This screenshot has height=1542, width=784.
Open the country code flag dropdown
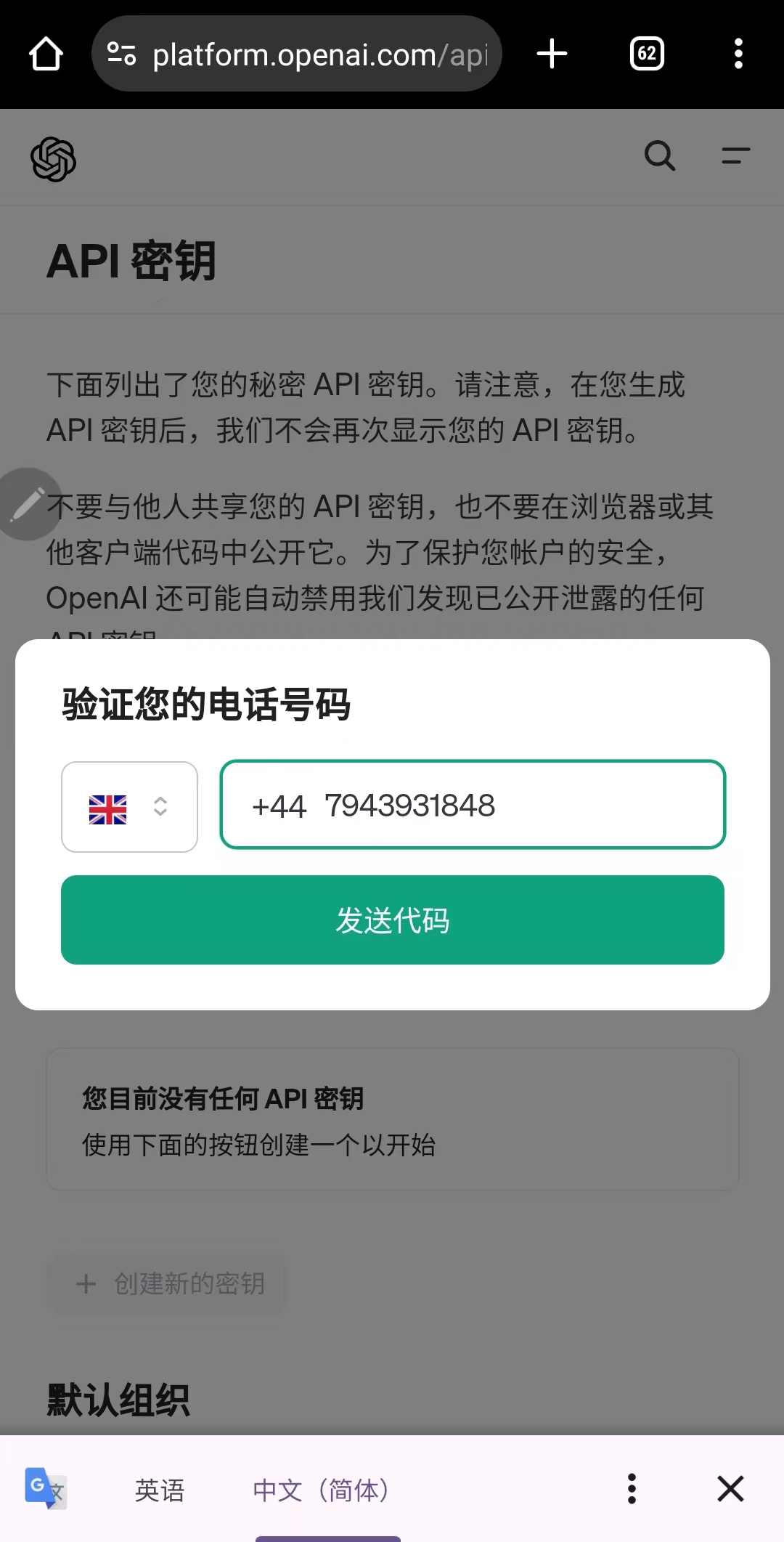[129, 807]
